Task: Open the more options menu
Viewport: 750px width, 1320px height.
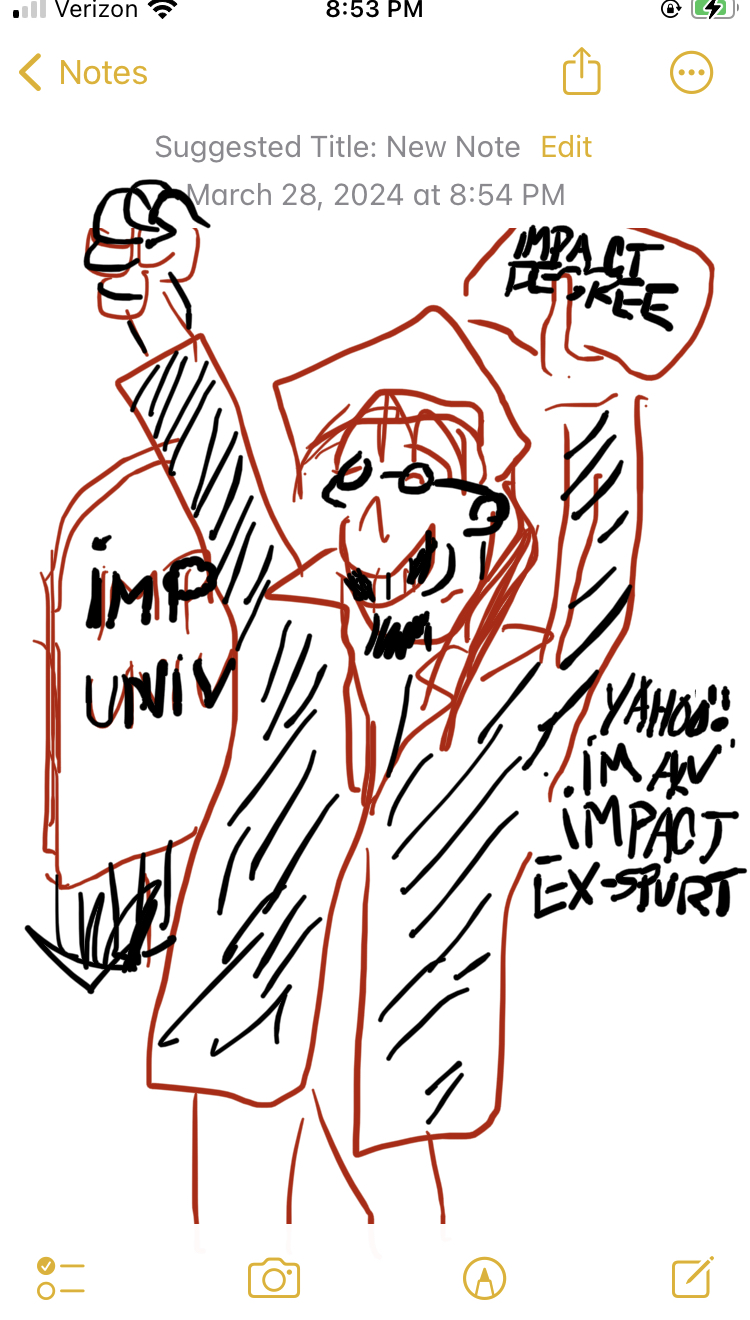Action: point(690,73)
